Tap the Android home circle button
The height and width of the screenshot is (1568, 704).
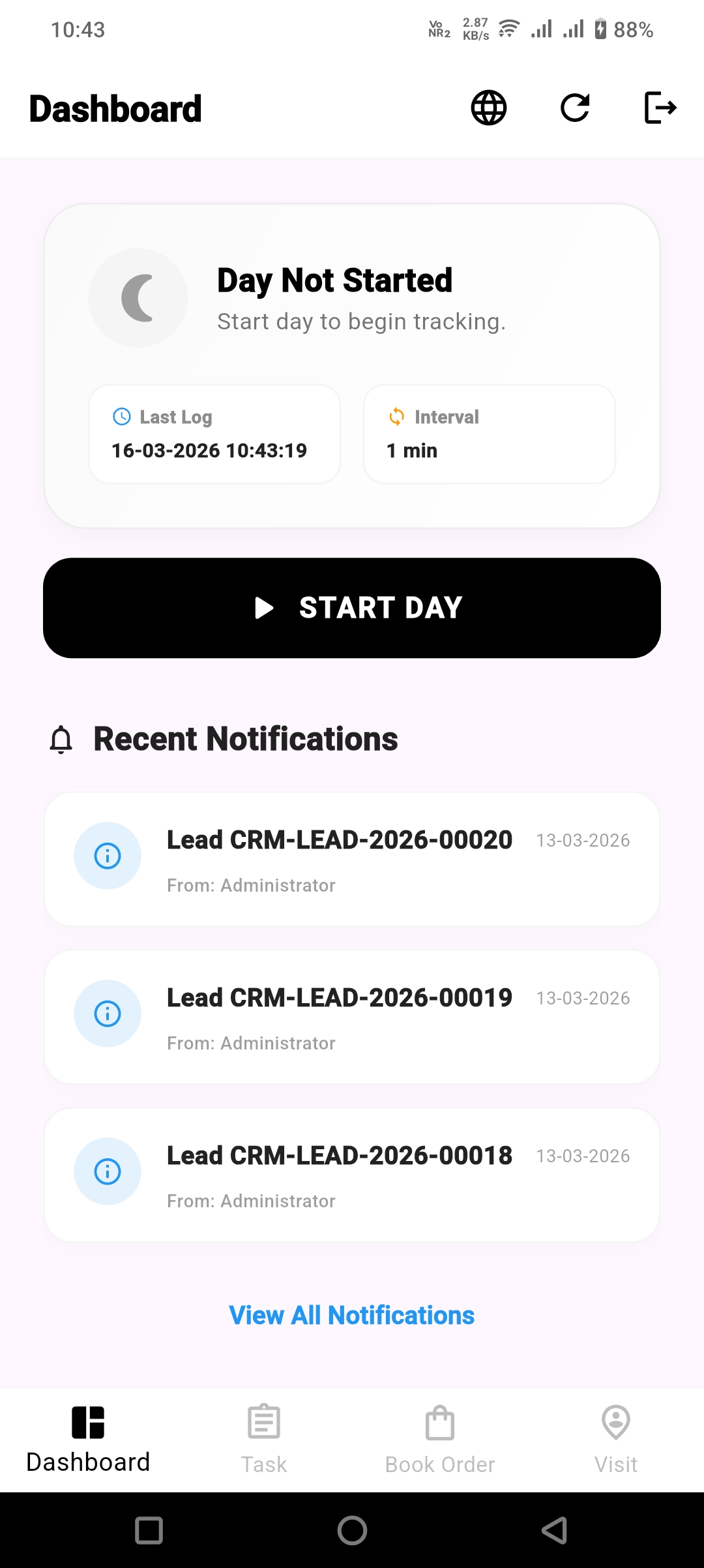pos(352,1530)
